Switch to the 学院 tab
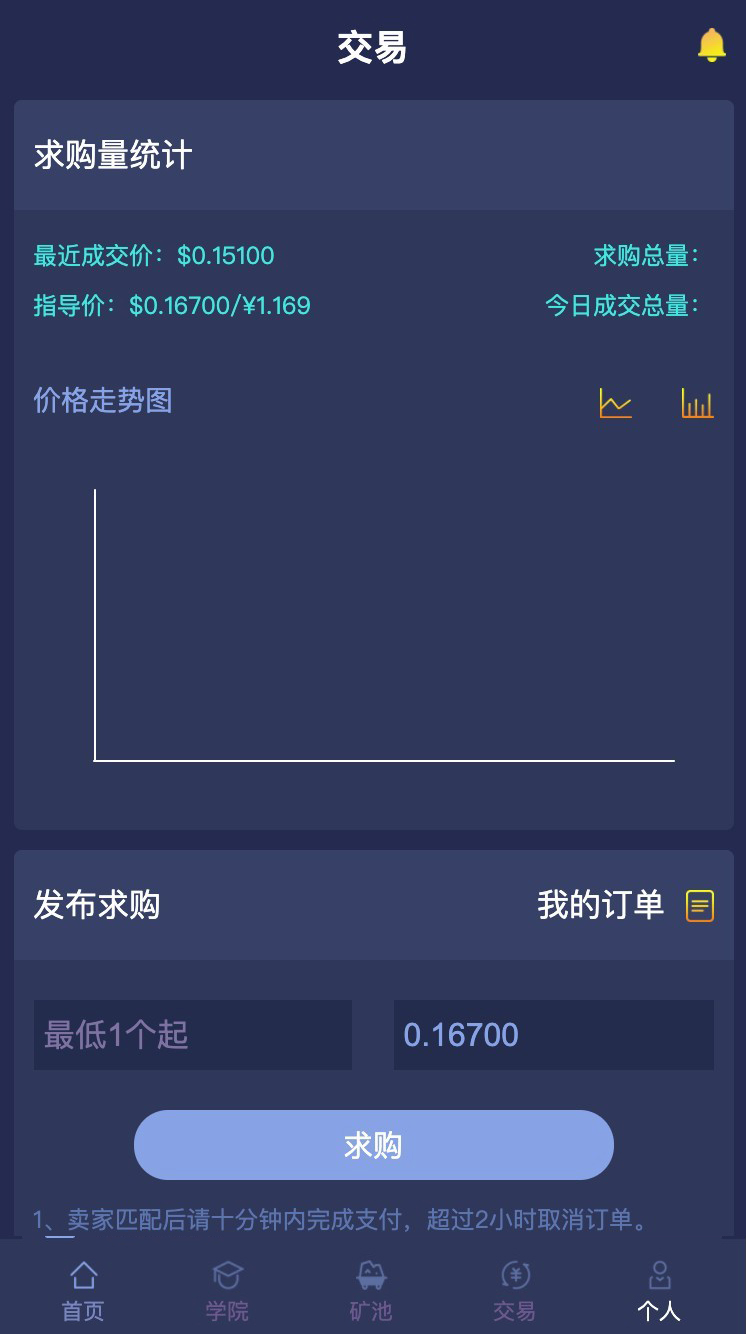This screenshot has width=746, height=1334. [x=227, y=1291]
